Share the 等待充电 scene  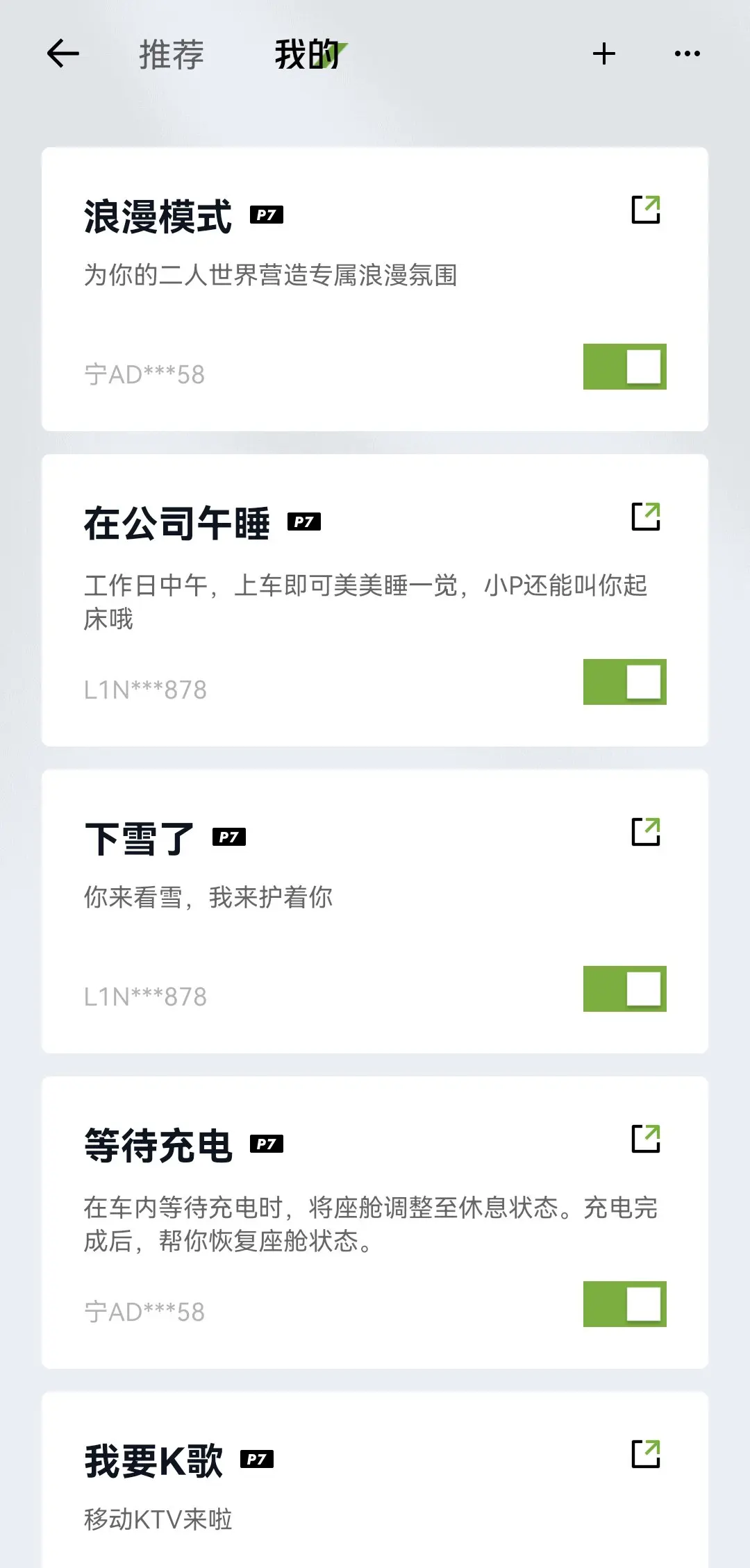tap(646, 1138)
